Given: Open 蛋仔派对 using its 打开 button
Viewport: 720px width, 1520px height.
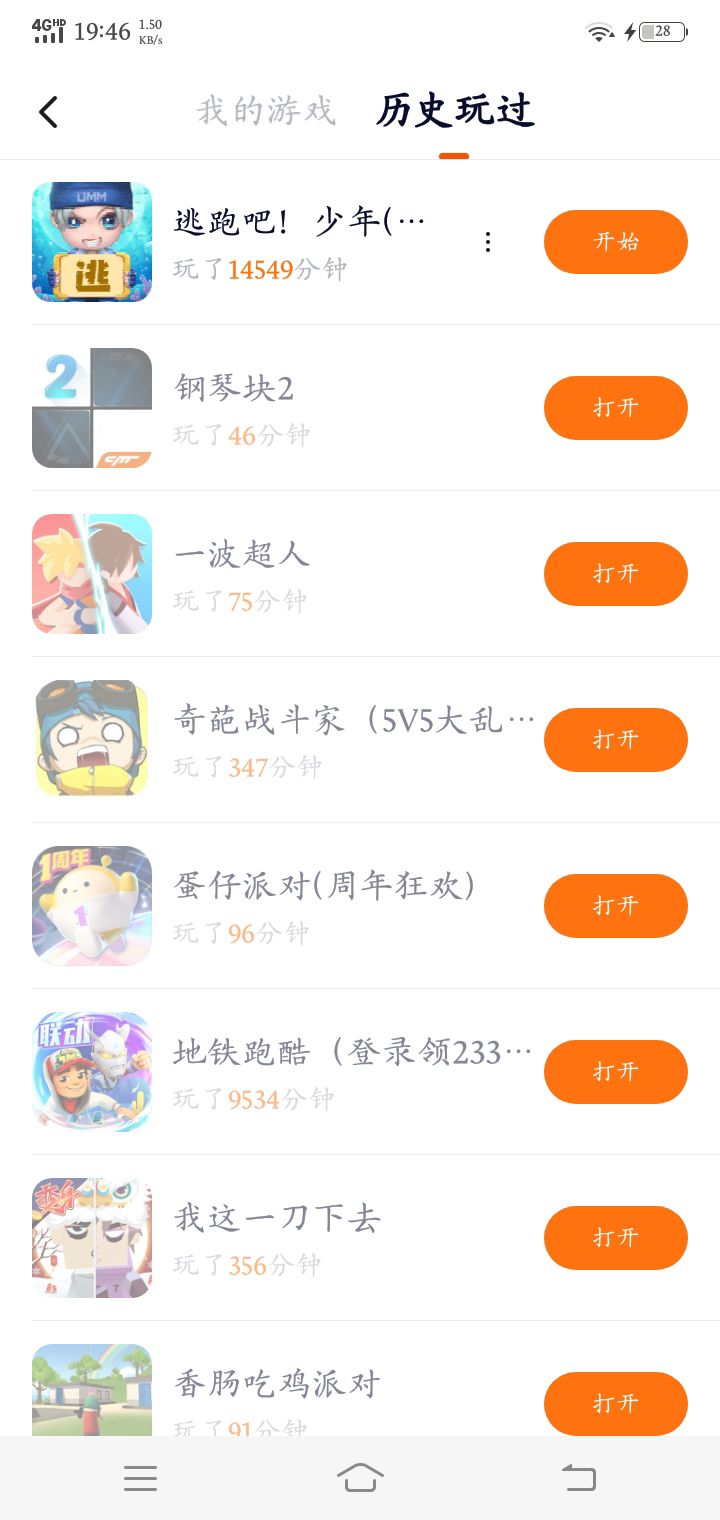Looking at the screenshot, I should click(615, 906).
